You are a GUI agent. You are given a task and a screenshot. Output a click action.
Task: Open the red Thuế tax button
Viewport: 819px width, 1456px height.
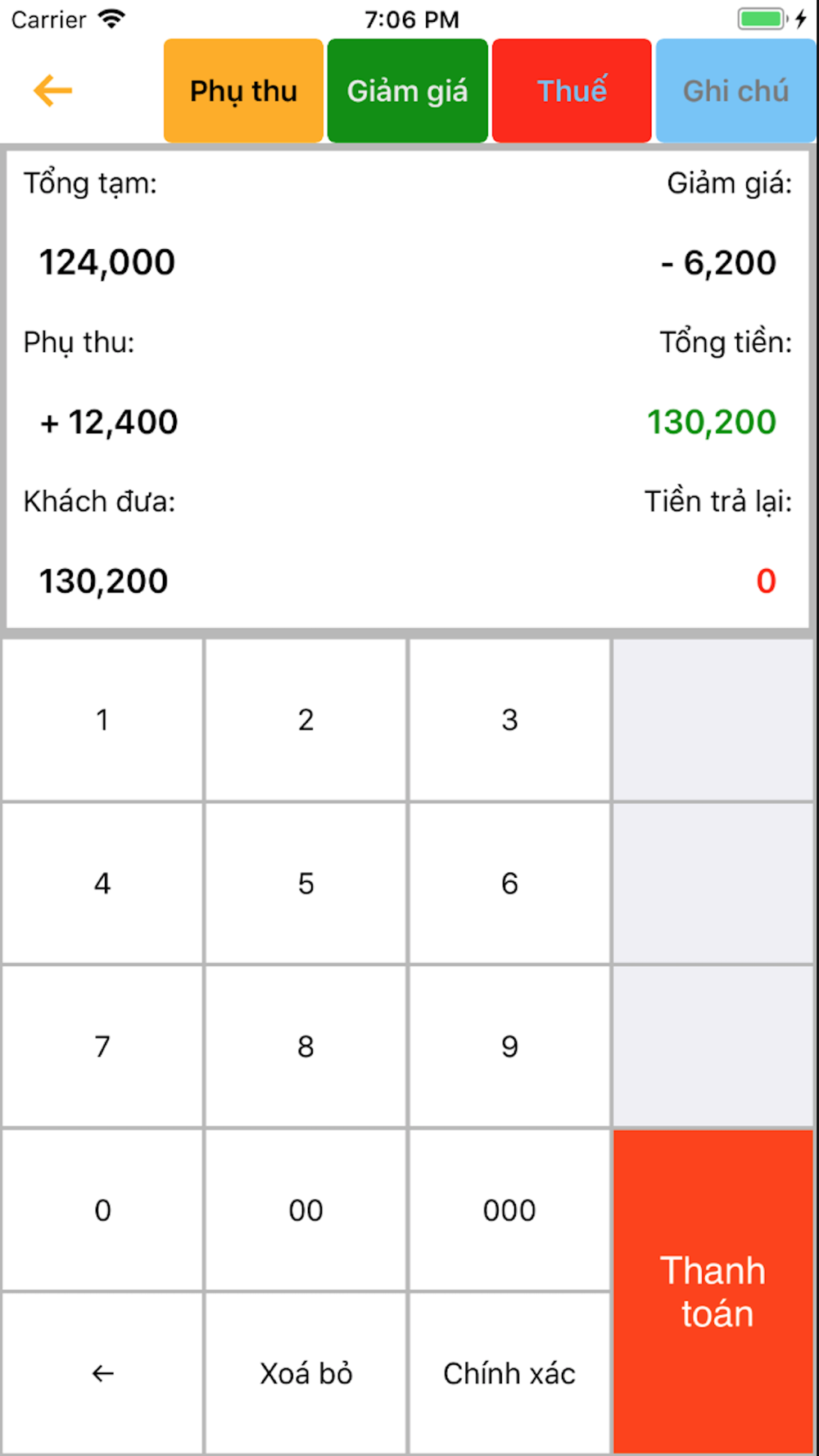[572, 91]
